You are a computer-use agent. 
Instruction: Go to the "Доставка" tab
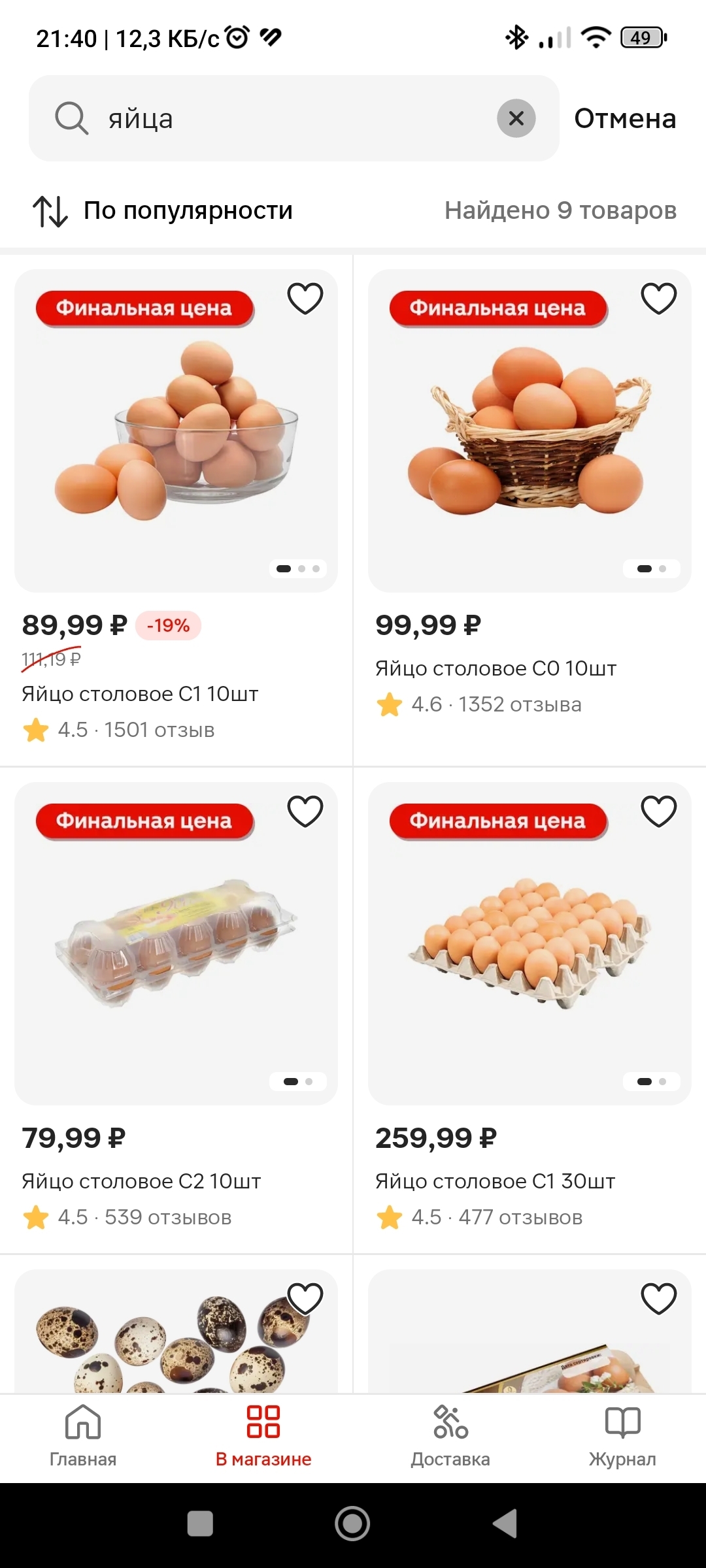(x=450, y=1435)
